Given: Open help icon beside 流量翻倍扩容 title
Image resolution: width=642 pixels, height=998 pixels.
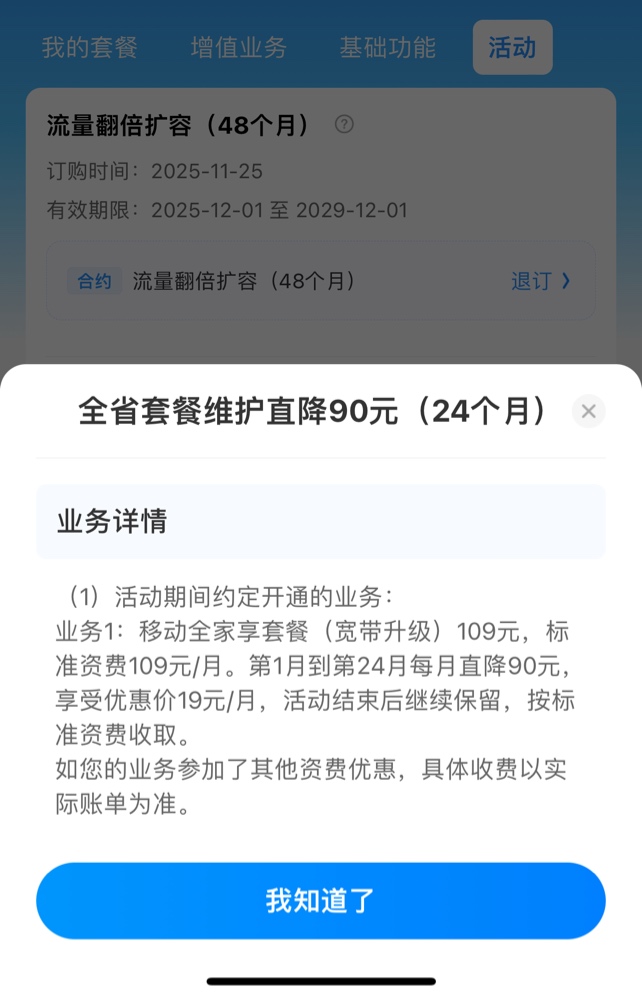Looking at the screenshot, I should pos(344,125).
